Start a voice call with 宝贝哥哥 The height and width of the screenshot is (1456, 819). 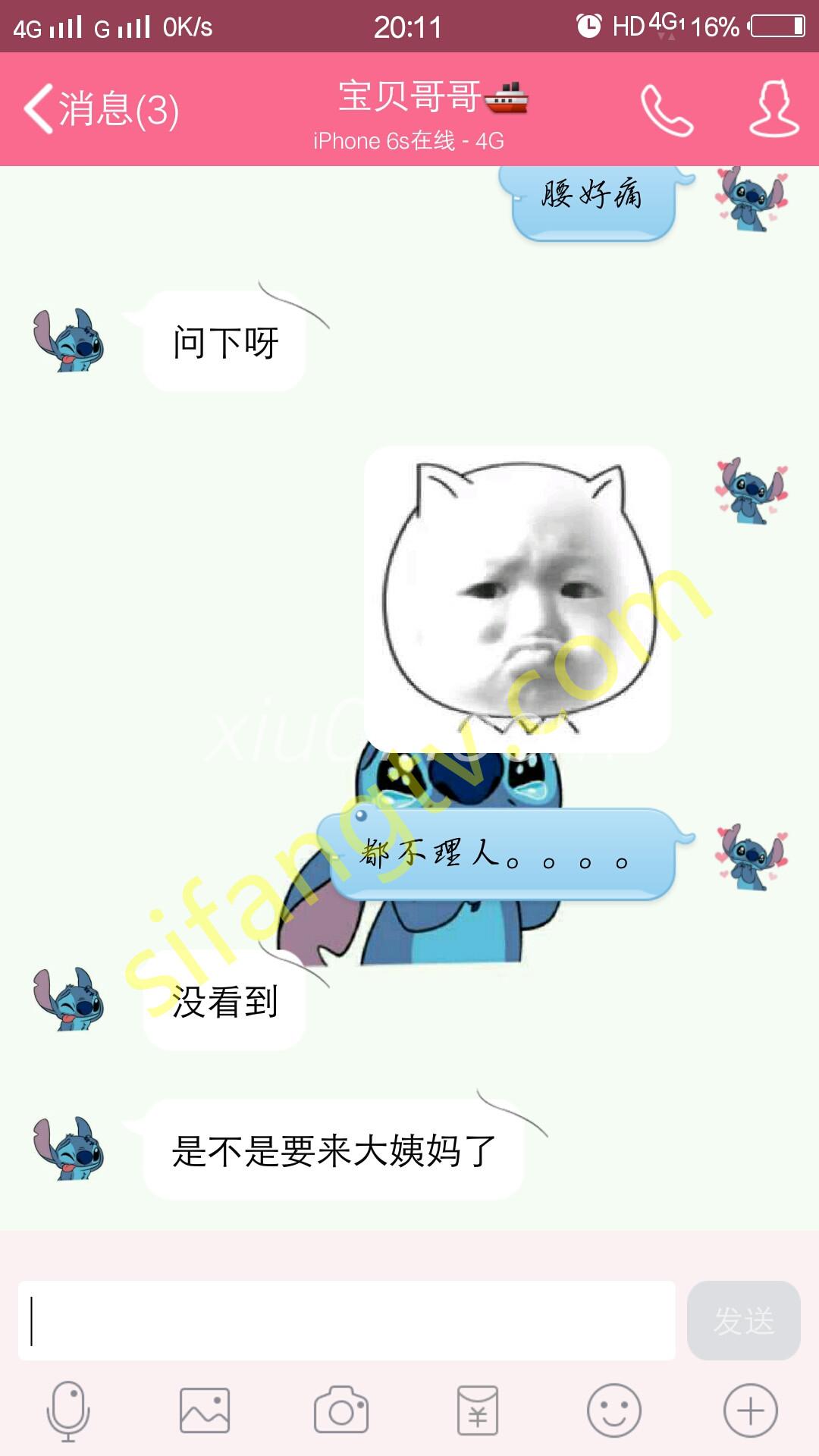pyautogui.click(x=667, y=110)
